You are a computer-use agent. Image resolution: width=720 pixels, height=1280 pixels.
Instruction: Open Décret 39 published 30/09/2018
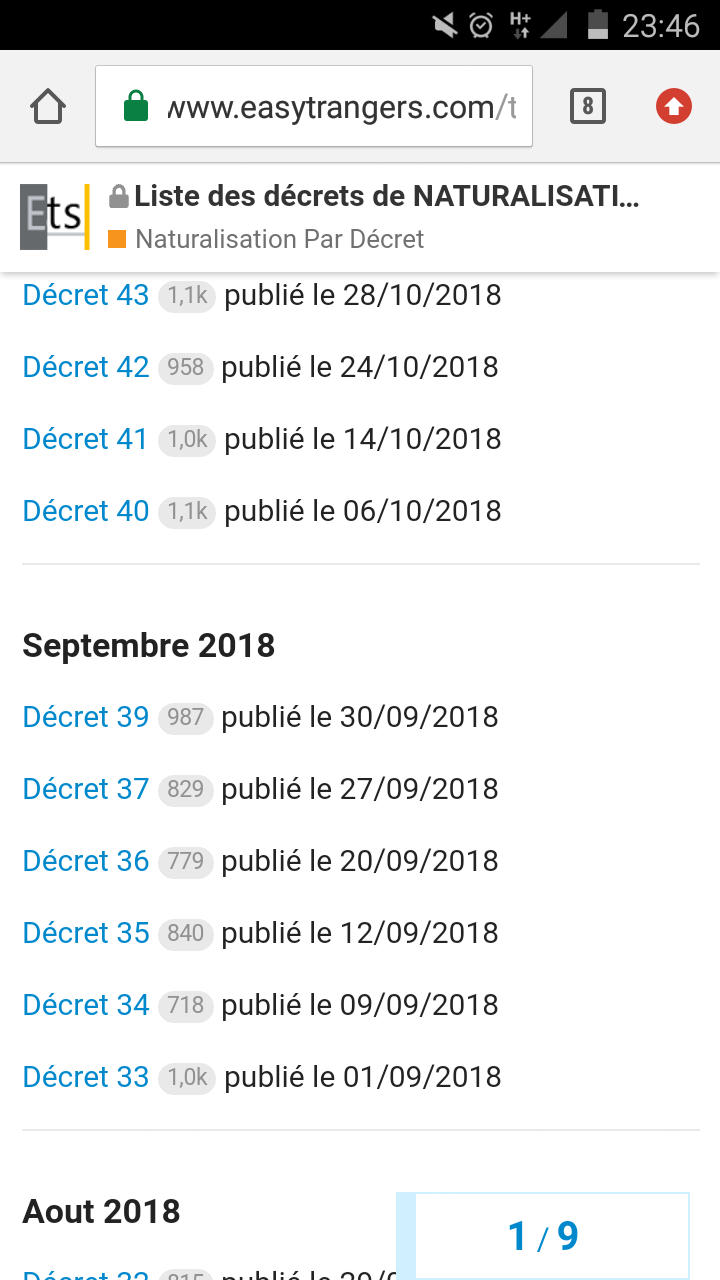coord(86,717)
